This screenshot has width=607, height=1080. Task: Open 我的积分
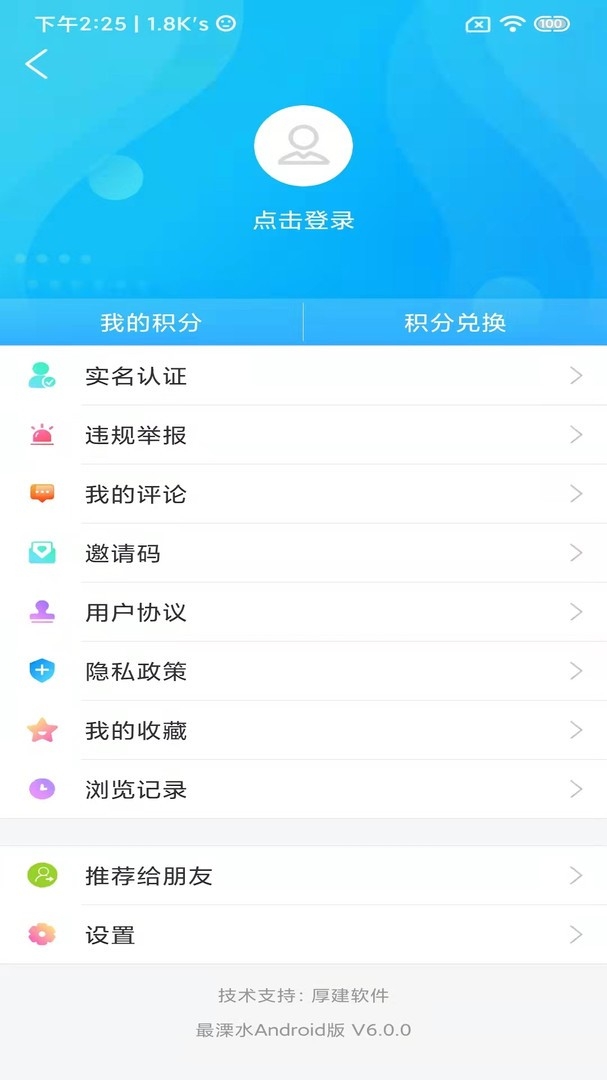pyautogui.click(x=151, y=322)
